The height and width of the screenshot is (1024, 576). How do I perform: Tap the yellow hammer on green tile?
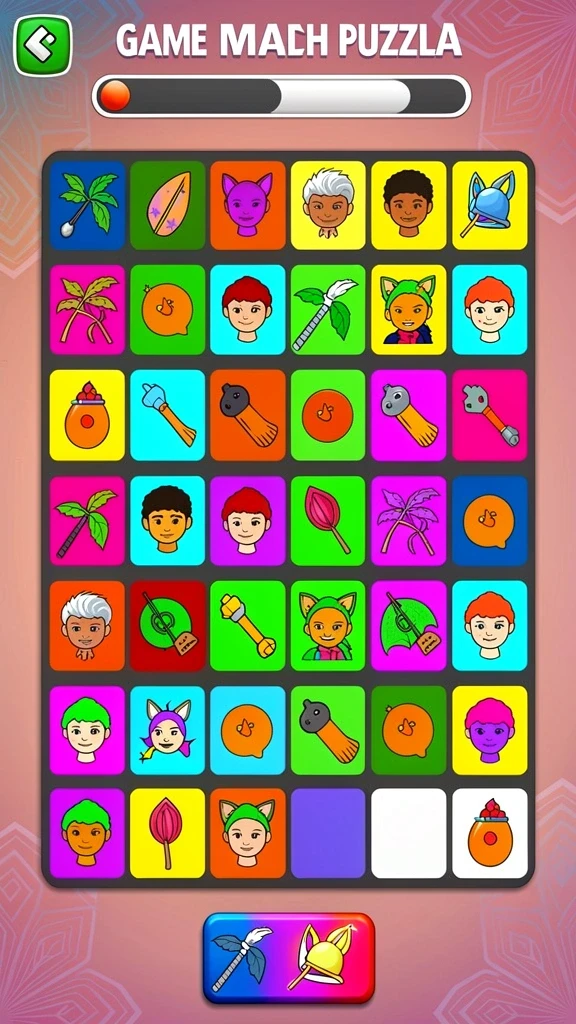coord(248,626)
